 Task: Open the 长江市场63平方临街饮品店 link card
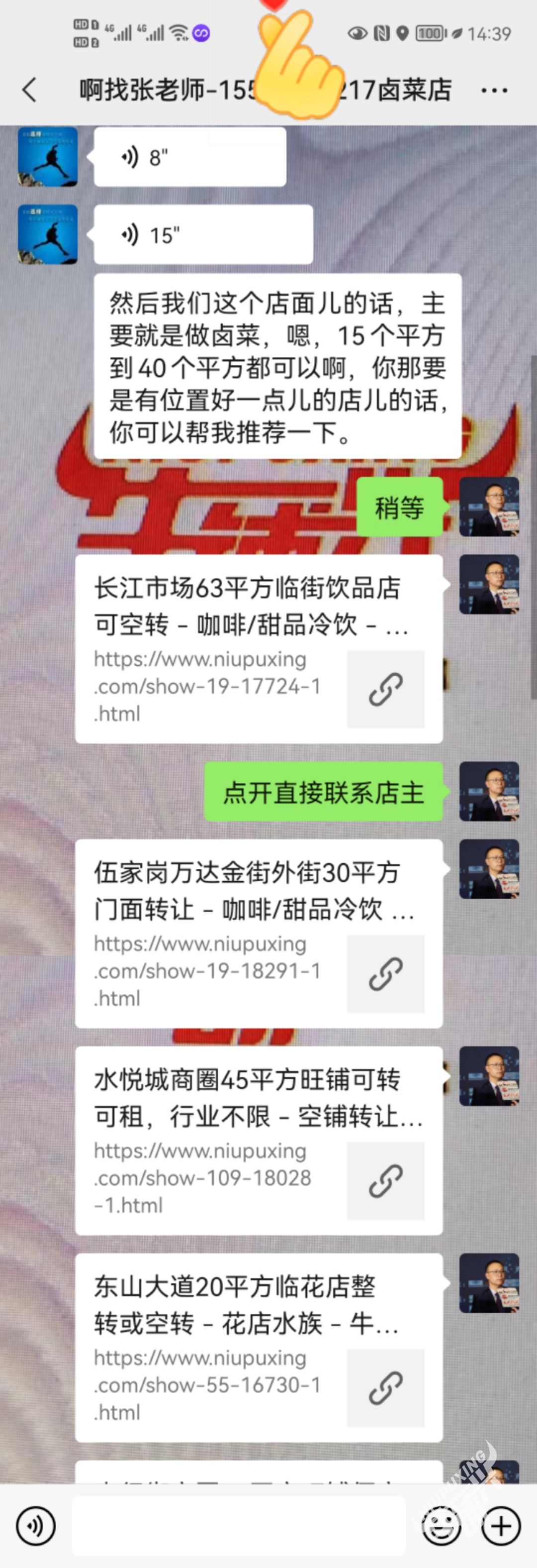click(259, 649)
